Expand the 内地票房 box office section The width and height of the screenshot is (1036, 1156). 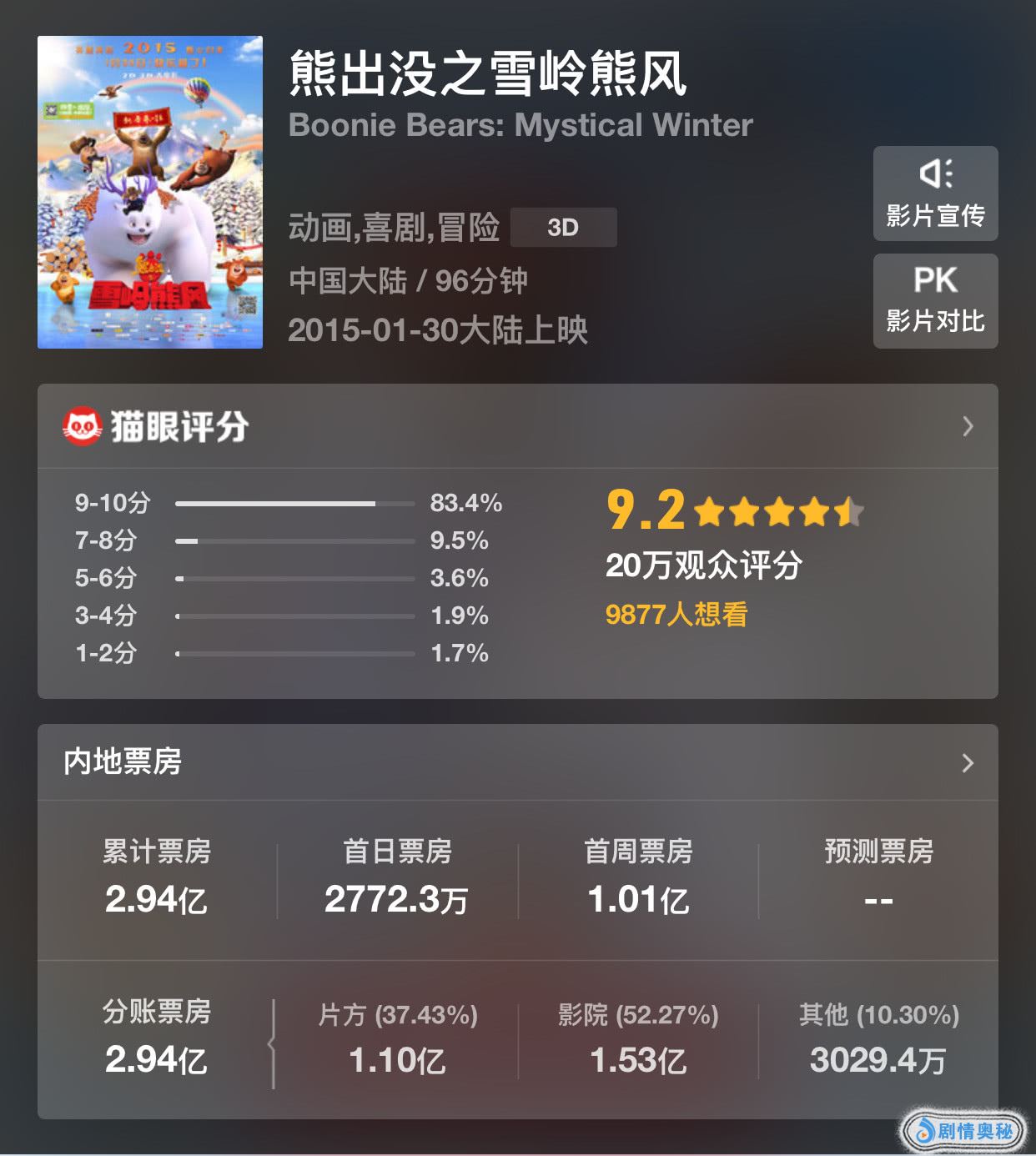967,762
